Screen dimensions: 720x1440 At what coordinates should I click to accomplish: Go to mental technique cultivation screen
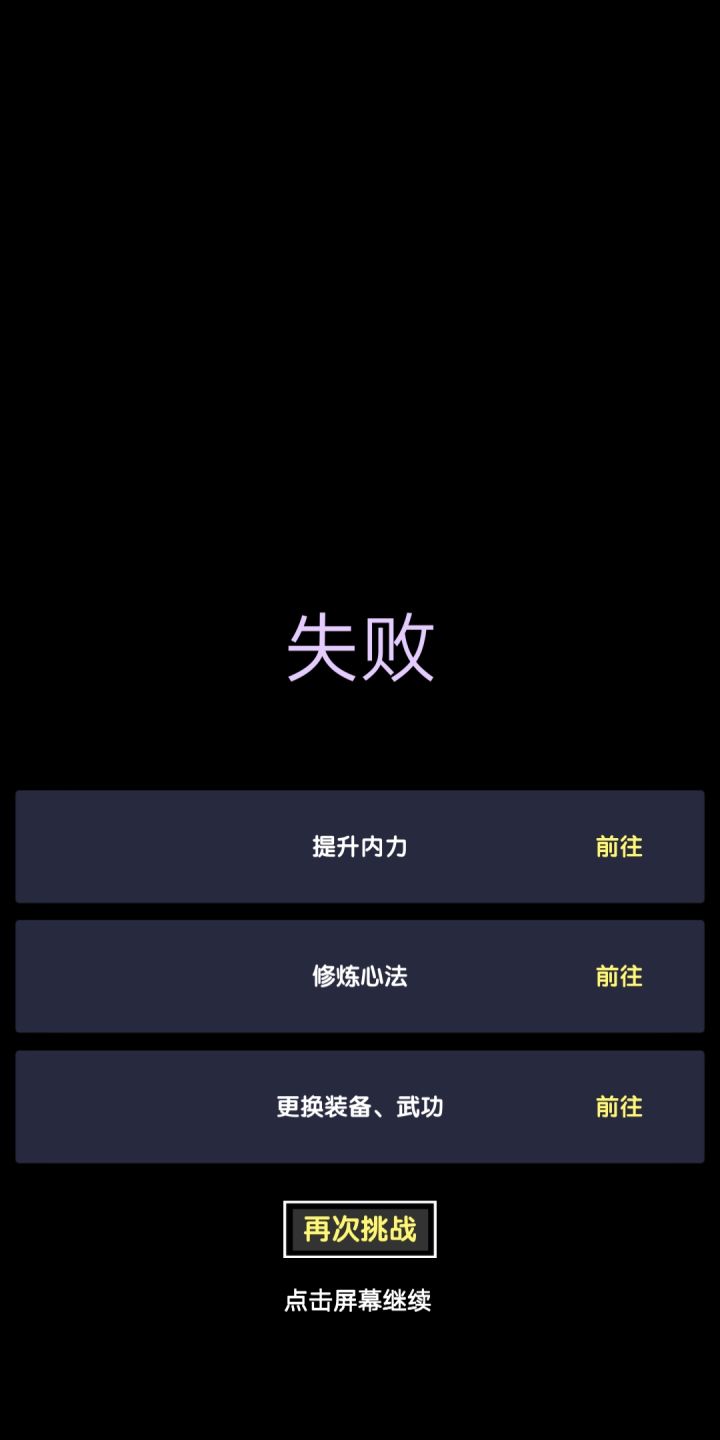coord(617,977)
